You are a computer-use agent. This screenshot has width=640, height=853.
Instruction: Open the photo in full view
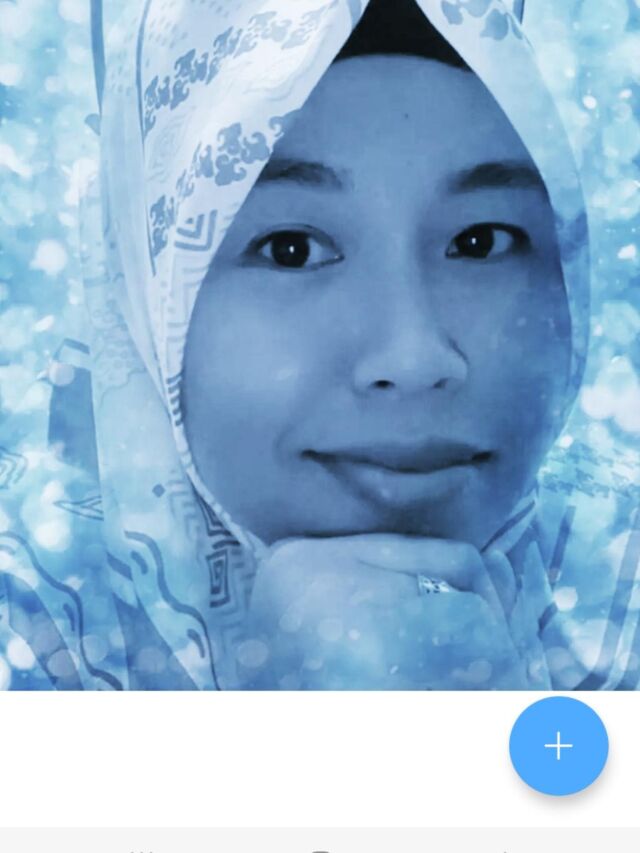[x=320, y=345]
